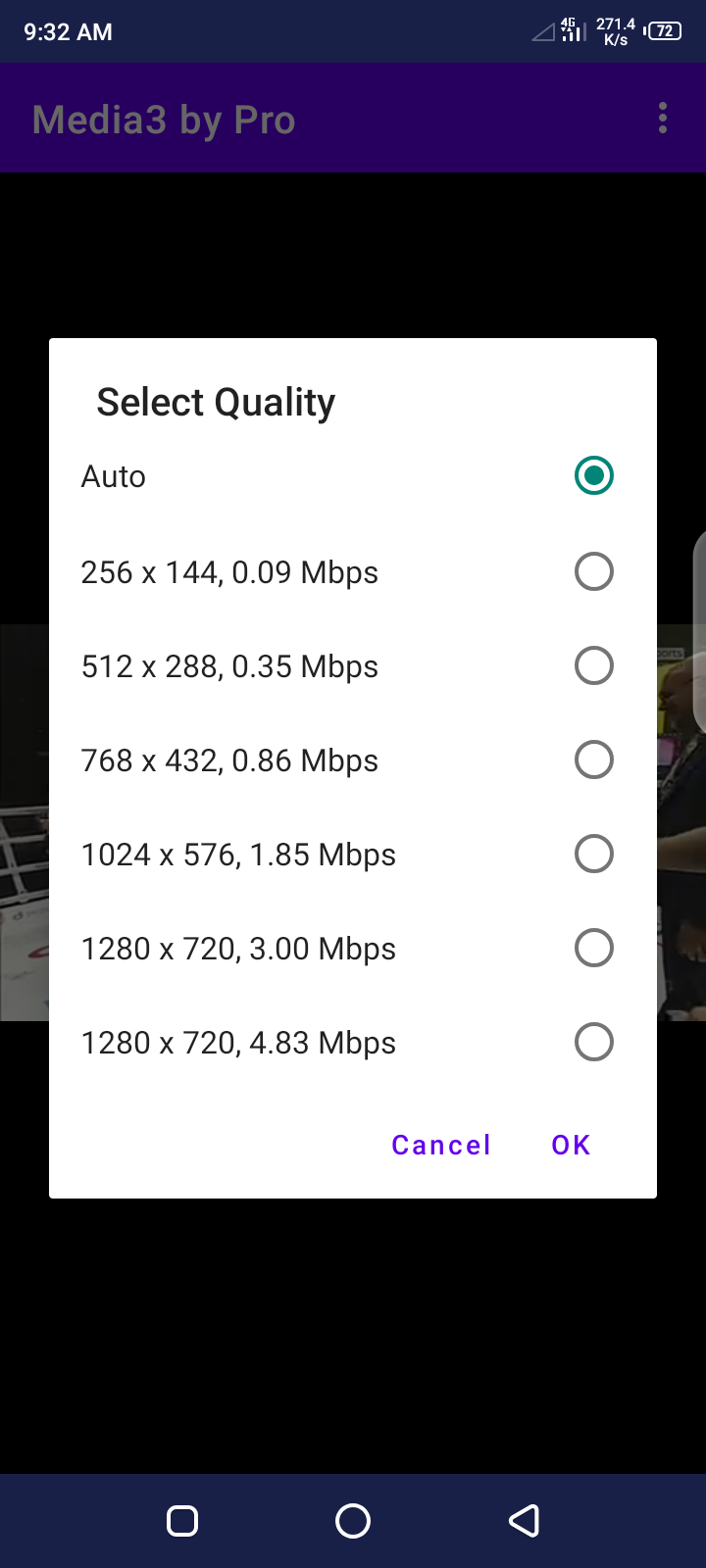The width and height of the screenshot is (706, 1568).
Task: Tap Cancel to dismiss the dialog
Action: 441,1145
